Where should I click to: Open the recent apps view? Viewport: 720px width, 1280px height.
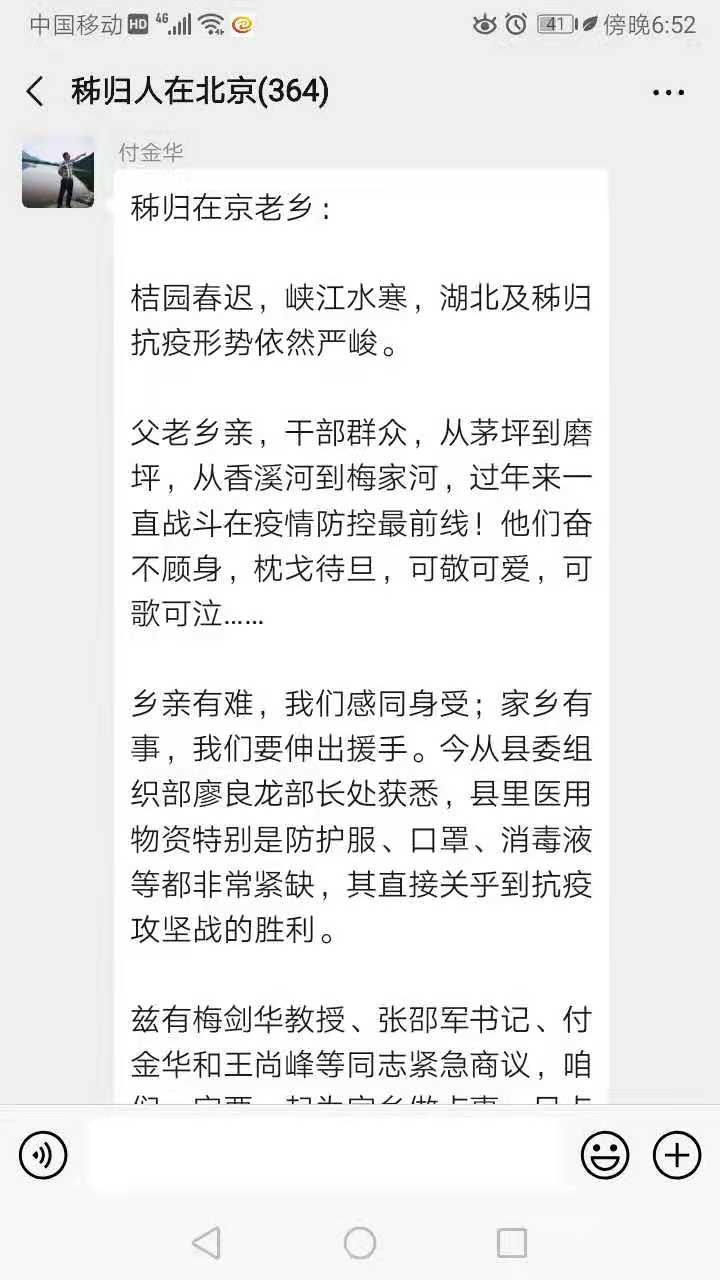tap(512, 1243)
